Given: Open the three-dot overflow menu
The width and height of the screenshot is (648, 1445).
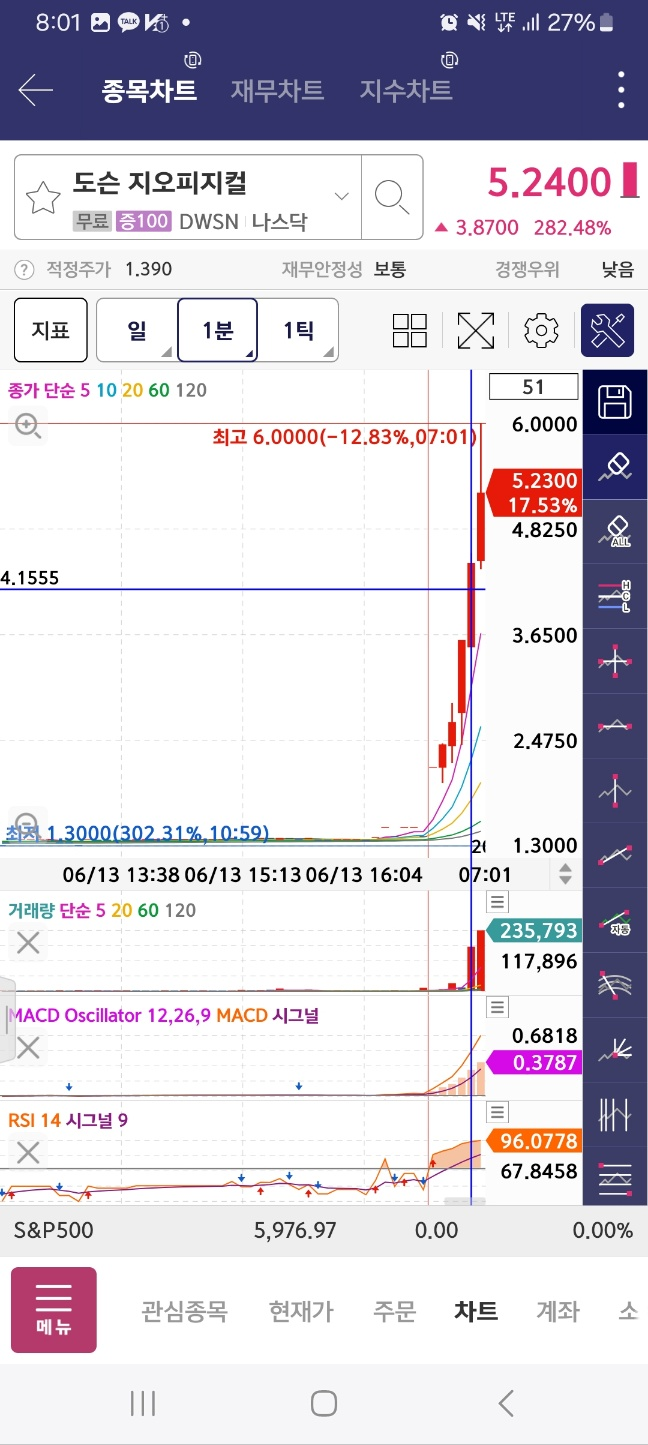Looking at the screenshot, I should click(x=622, y=91).
